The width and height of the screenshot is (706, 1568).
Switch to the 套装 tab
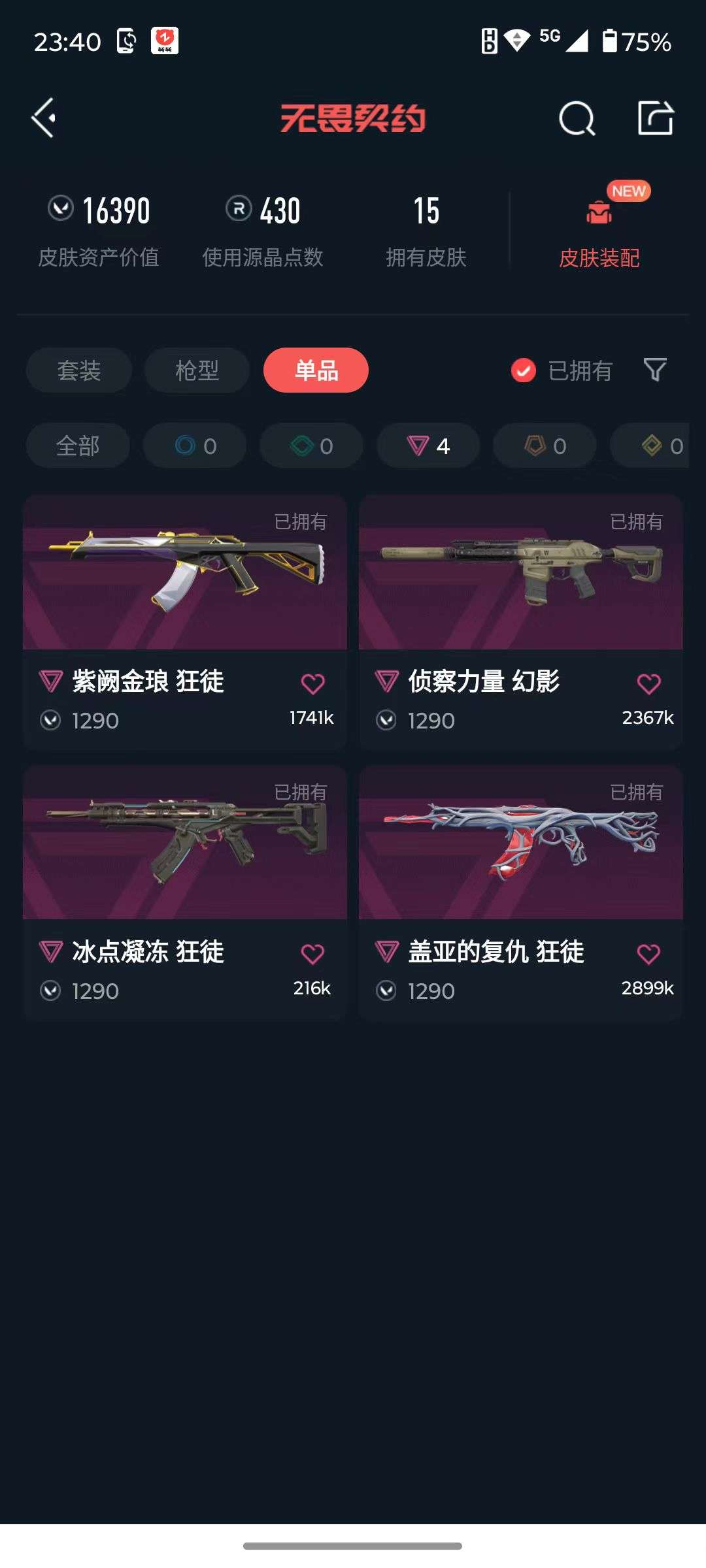78,370
